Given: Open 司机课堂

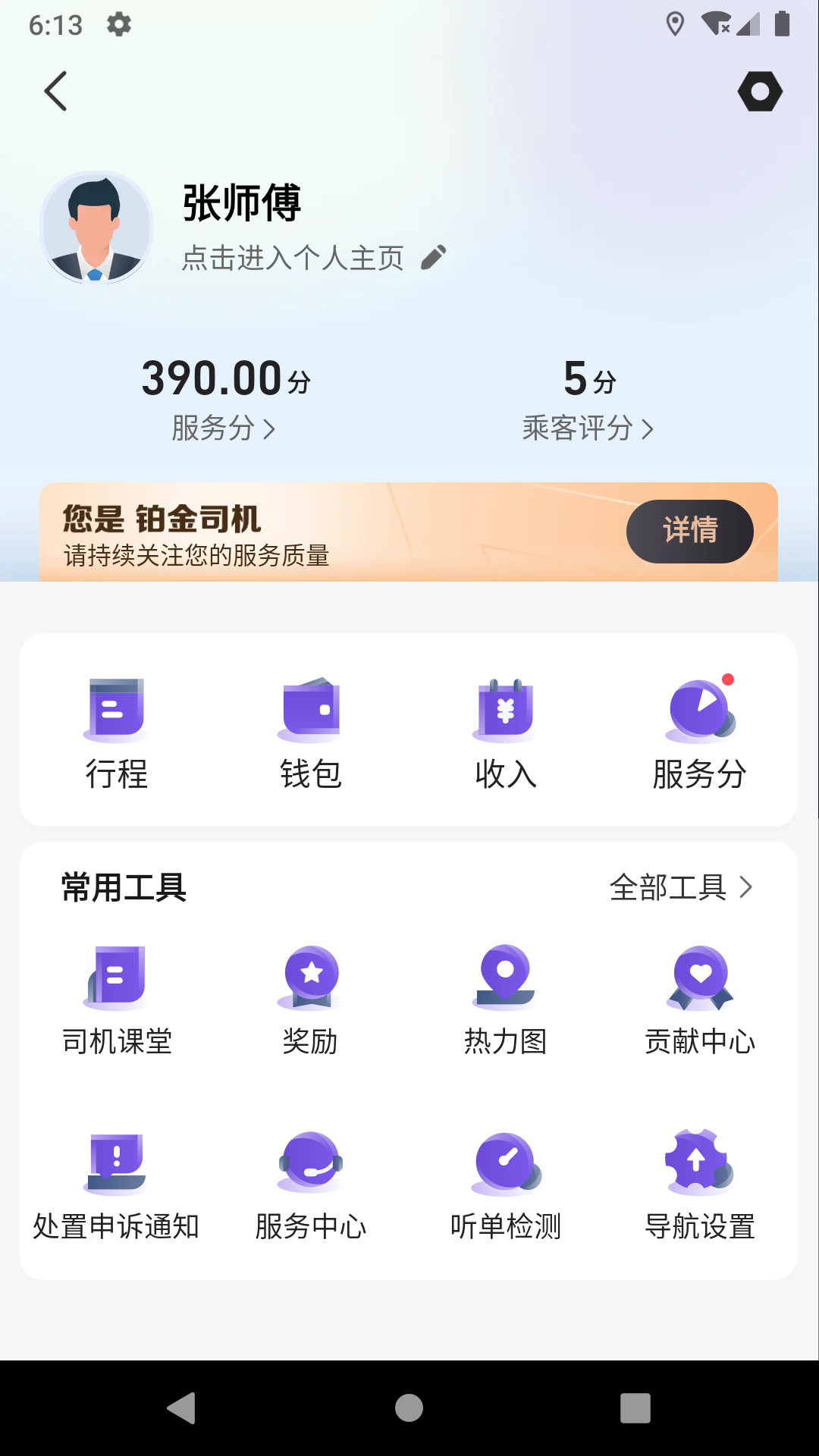Looking at the screenshot, I should coord(117,999).
